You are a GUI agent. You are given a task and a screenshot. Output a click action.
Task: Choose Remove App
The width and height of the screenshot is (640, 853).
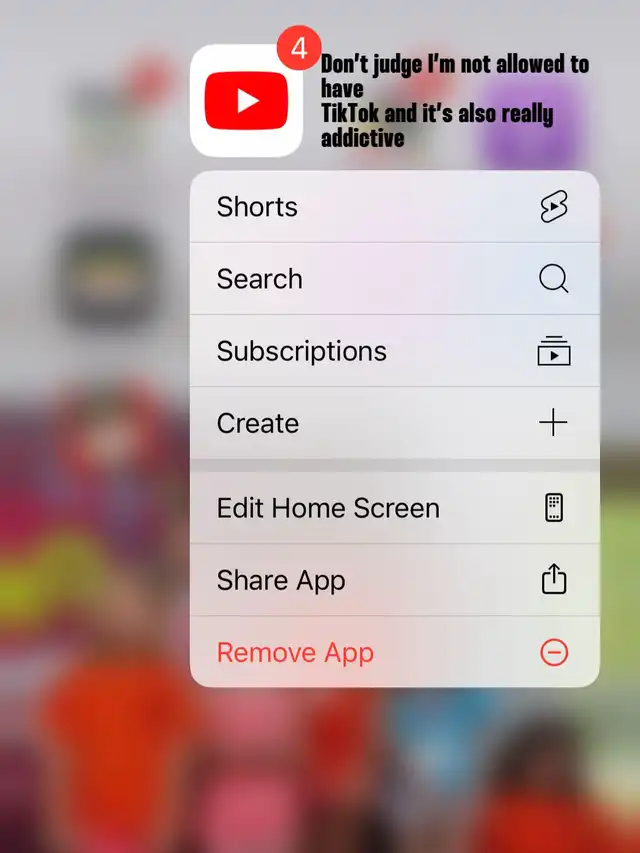pos(394,653)
